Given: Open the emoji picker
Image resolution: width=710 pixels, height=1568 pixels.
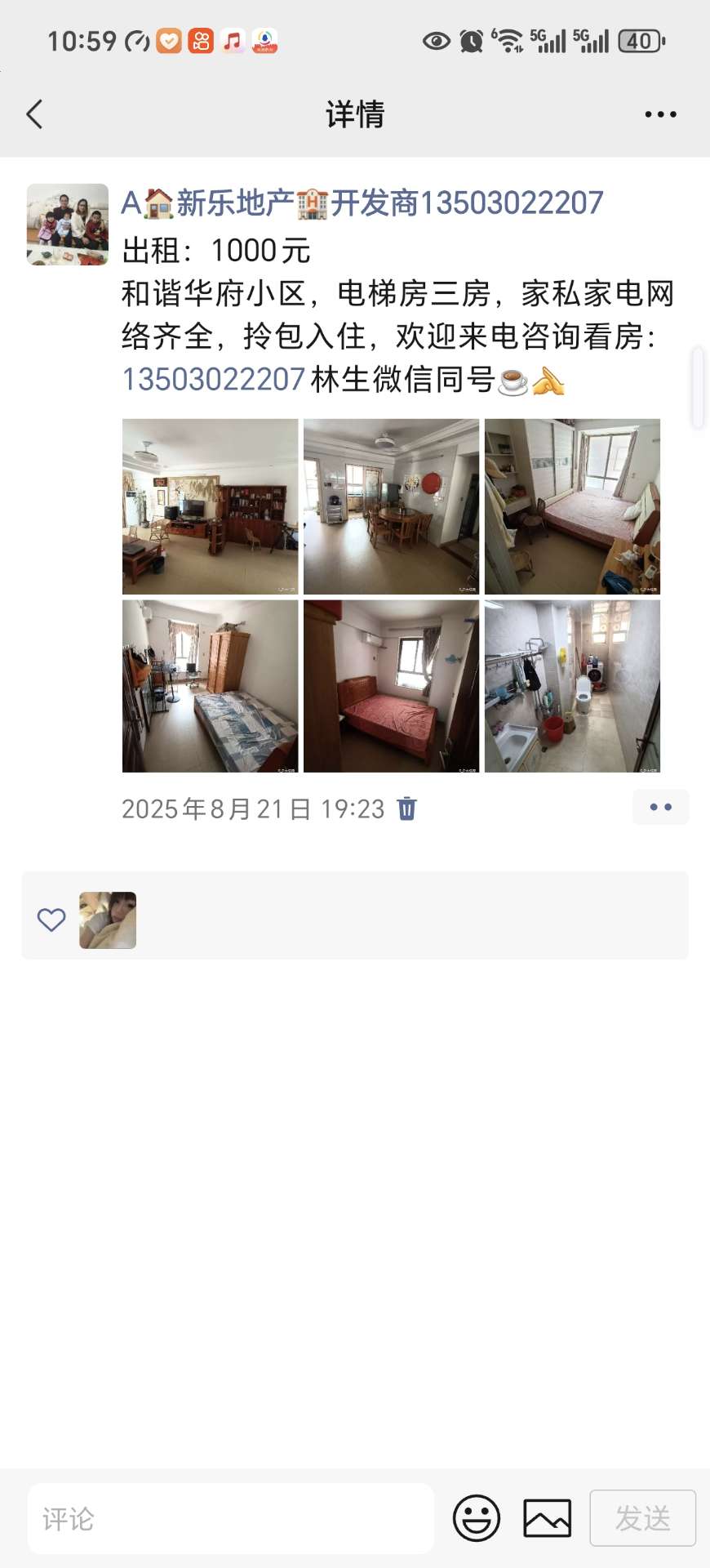Looking at the screenshot, I should pos(477,1518).
